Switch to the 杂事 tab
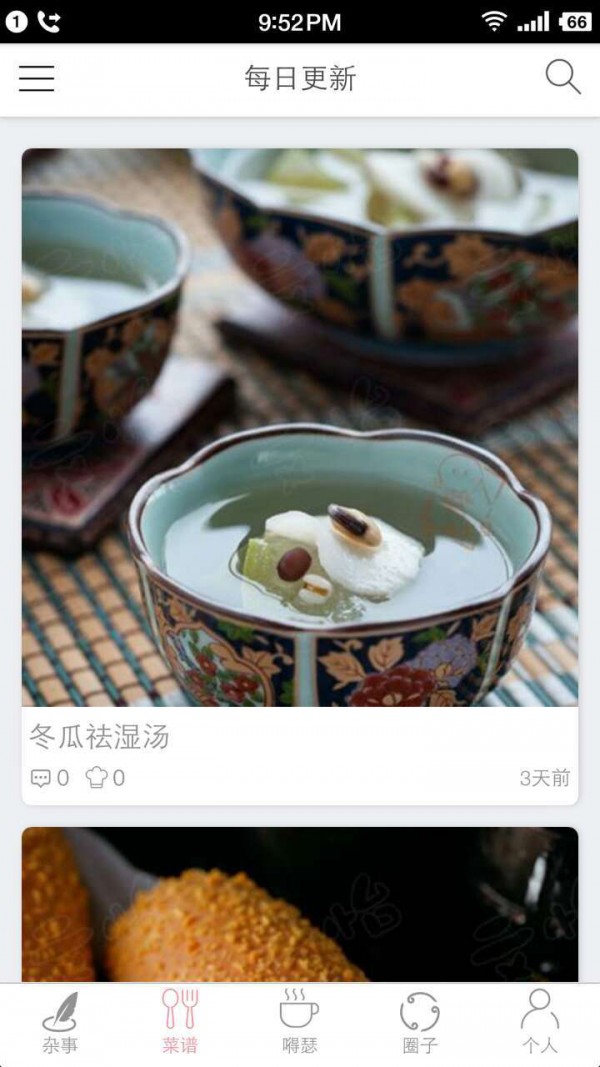This screenshot has height=1067, width=600. (x=60, y=1022)
